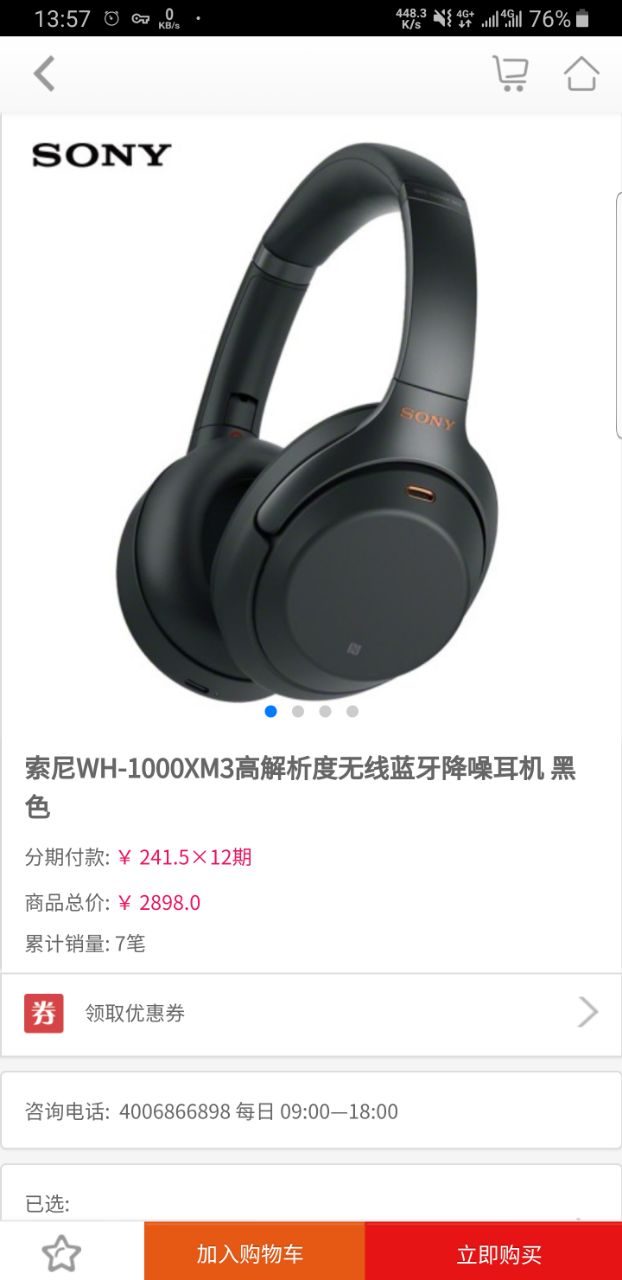622x1280 pixels.
Task: Favorite this product with the star icon
Action: [x=61, y=1252]
